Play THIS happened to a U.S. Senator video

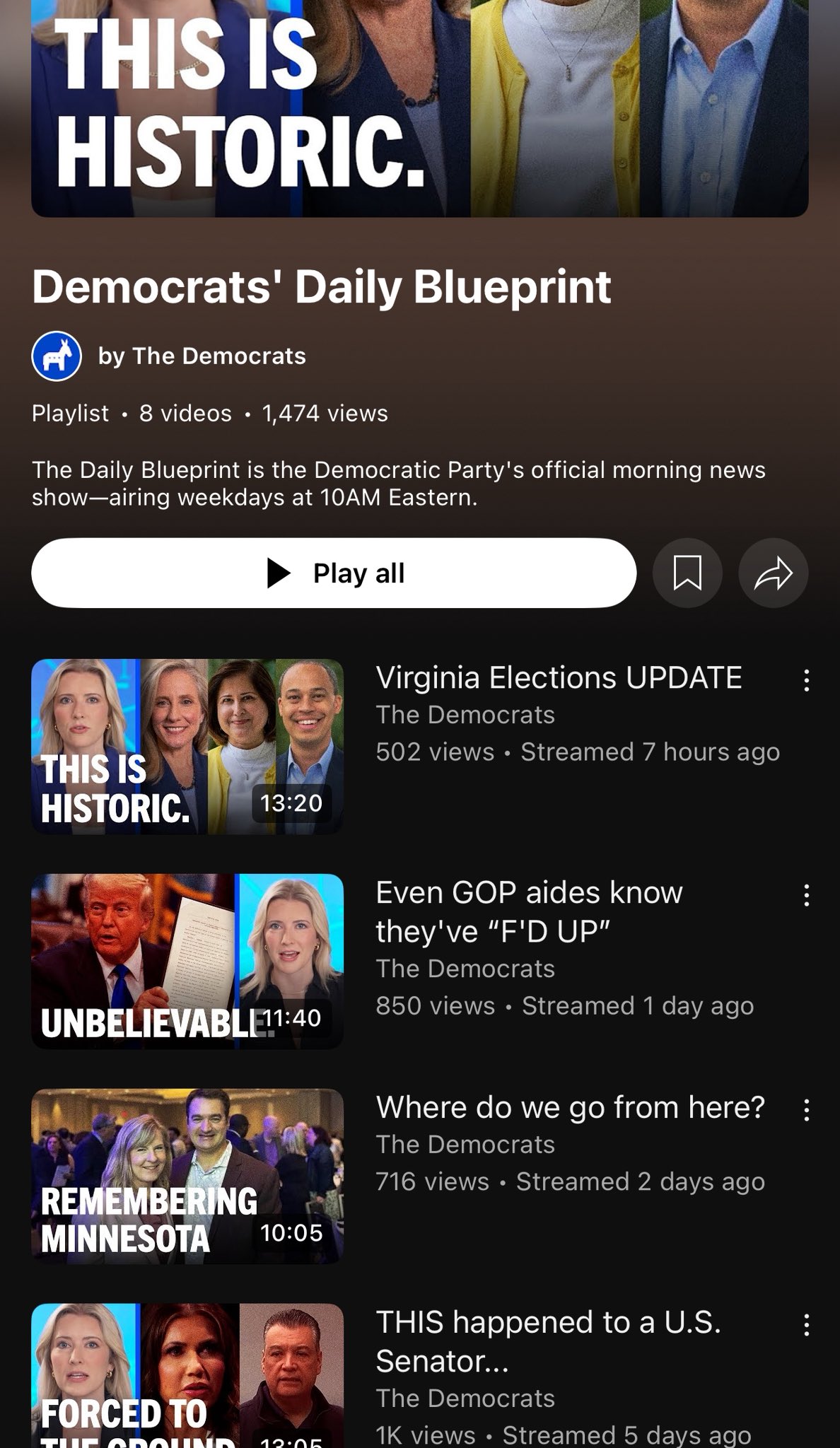[187, 1376]
